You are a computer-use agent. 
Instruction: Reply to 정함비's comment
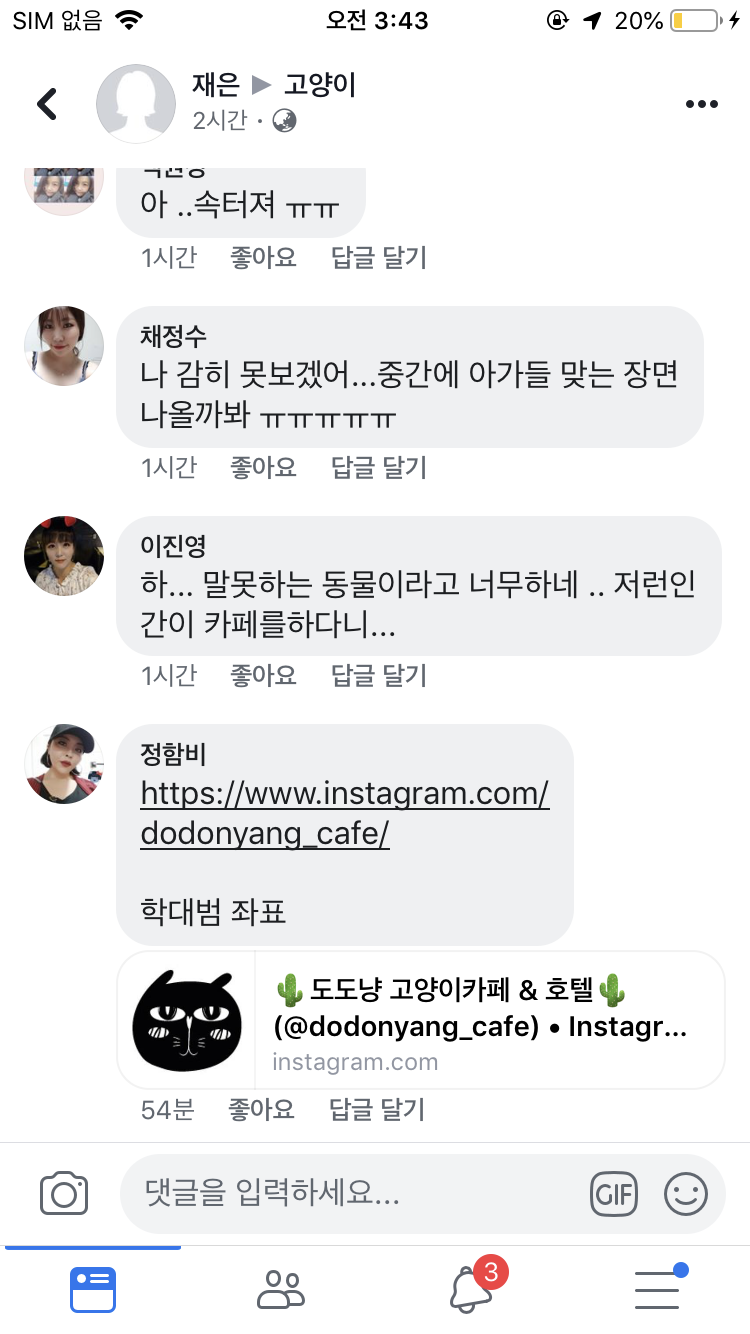(377, 1109)
